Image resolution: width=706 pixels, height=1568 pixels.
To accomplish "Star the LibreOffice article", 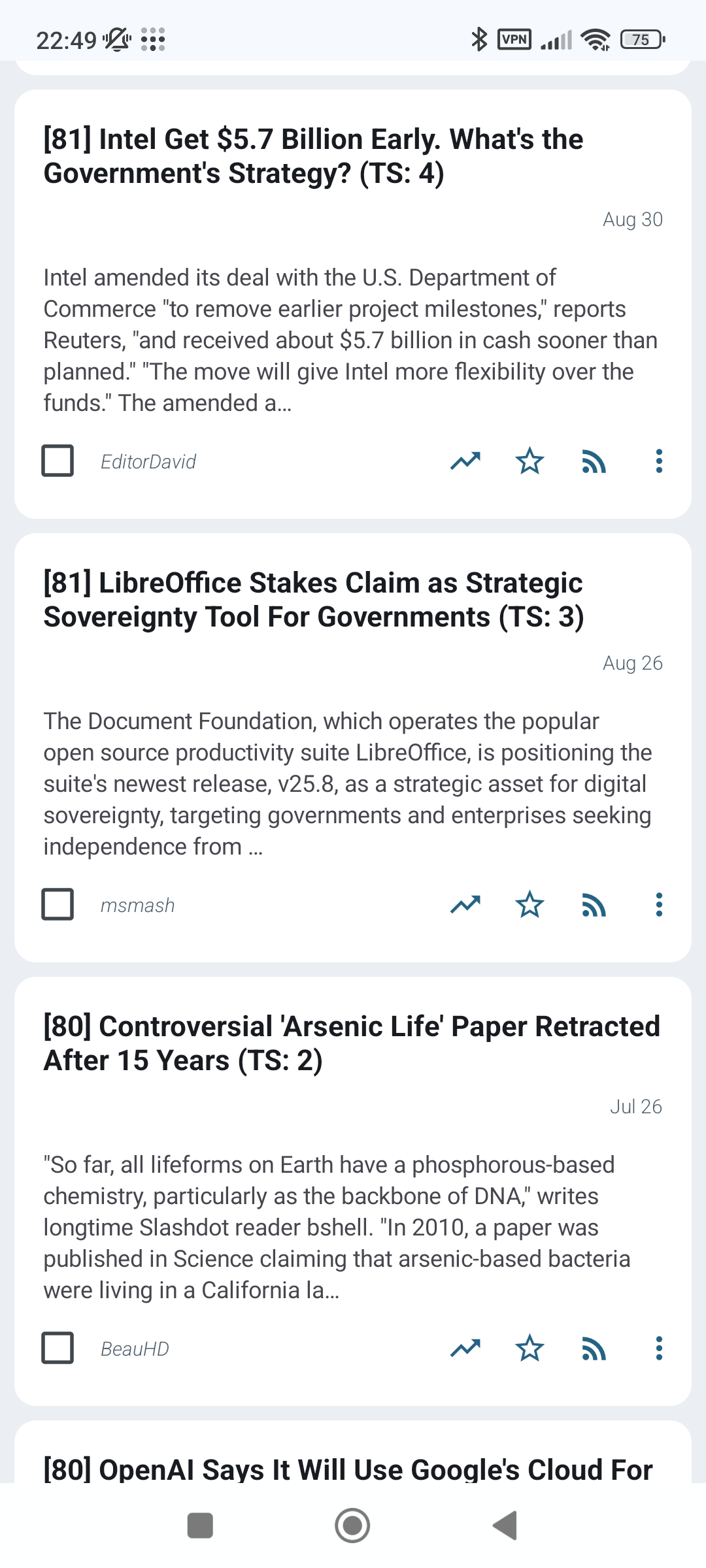I will pos(529,905).
